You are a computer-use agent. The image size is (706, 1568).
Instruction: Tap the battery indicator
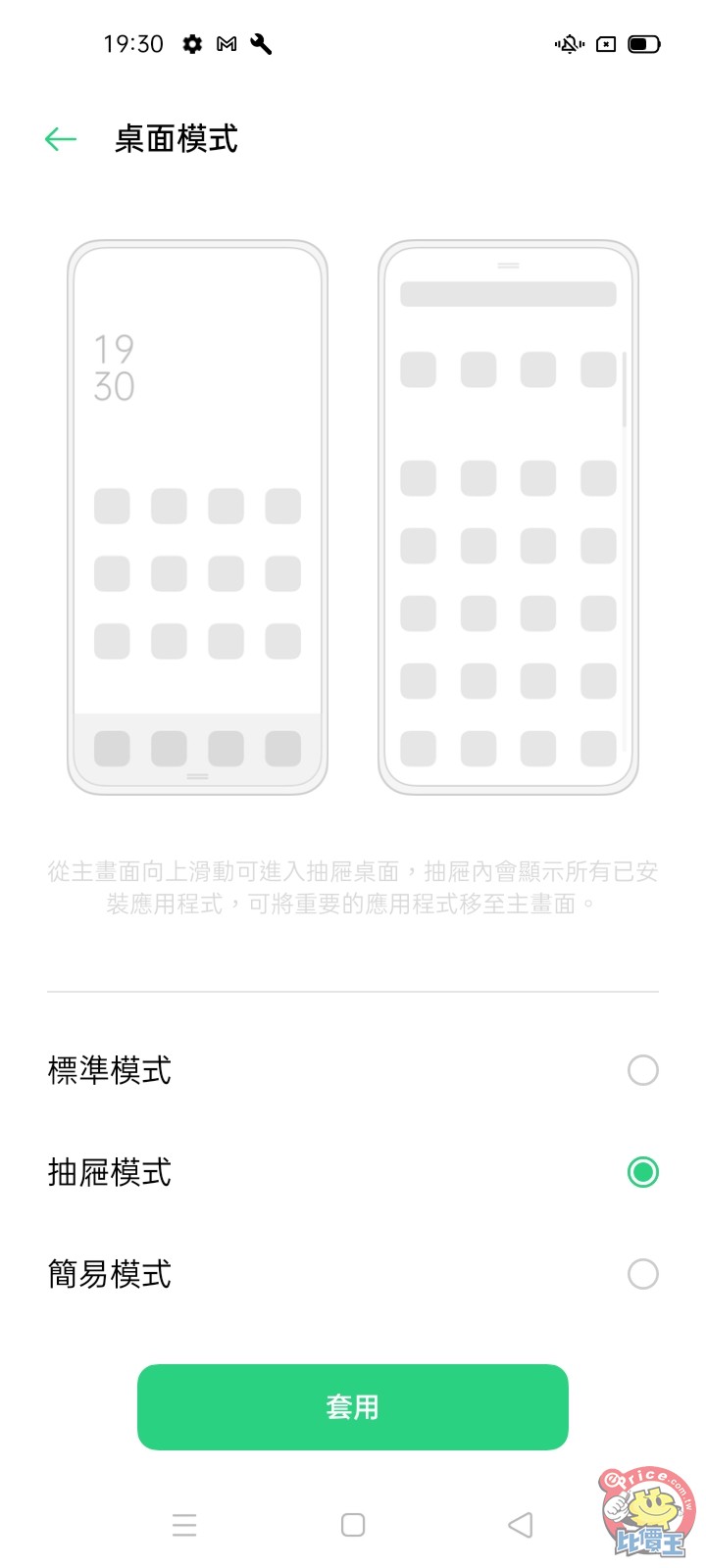pyautogui.click(x=642, y=43)
